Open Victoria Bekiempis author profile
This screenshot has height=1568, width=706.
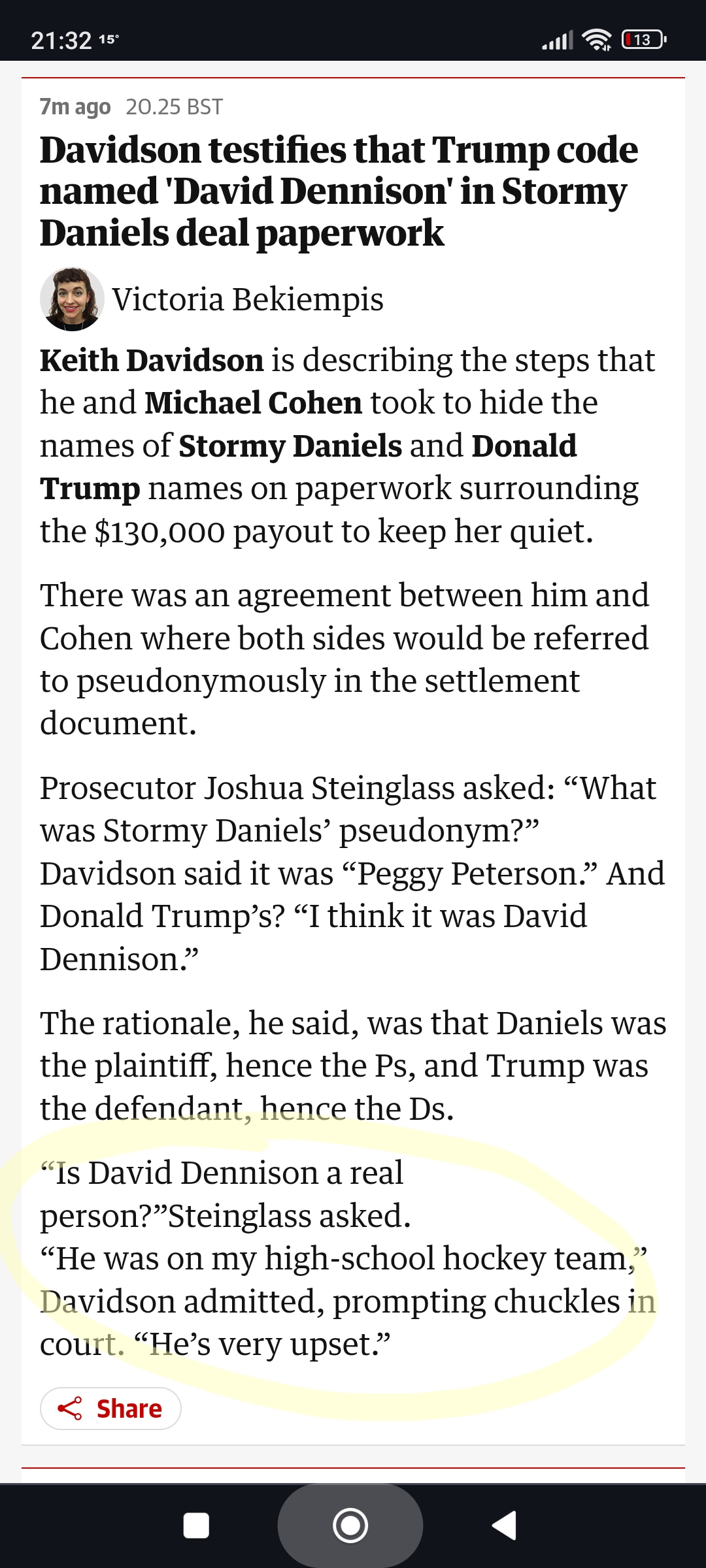click(248, 299)
